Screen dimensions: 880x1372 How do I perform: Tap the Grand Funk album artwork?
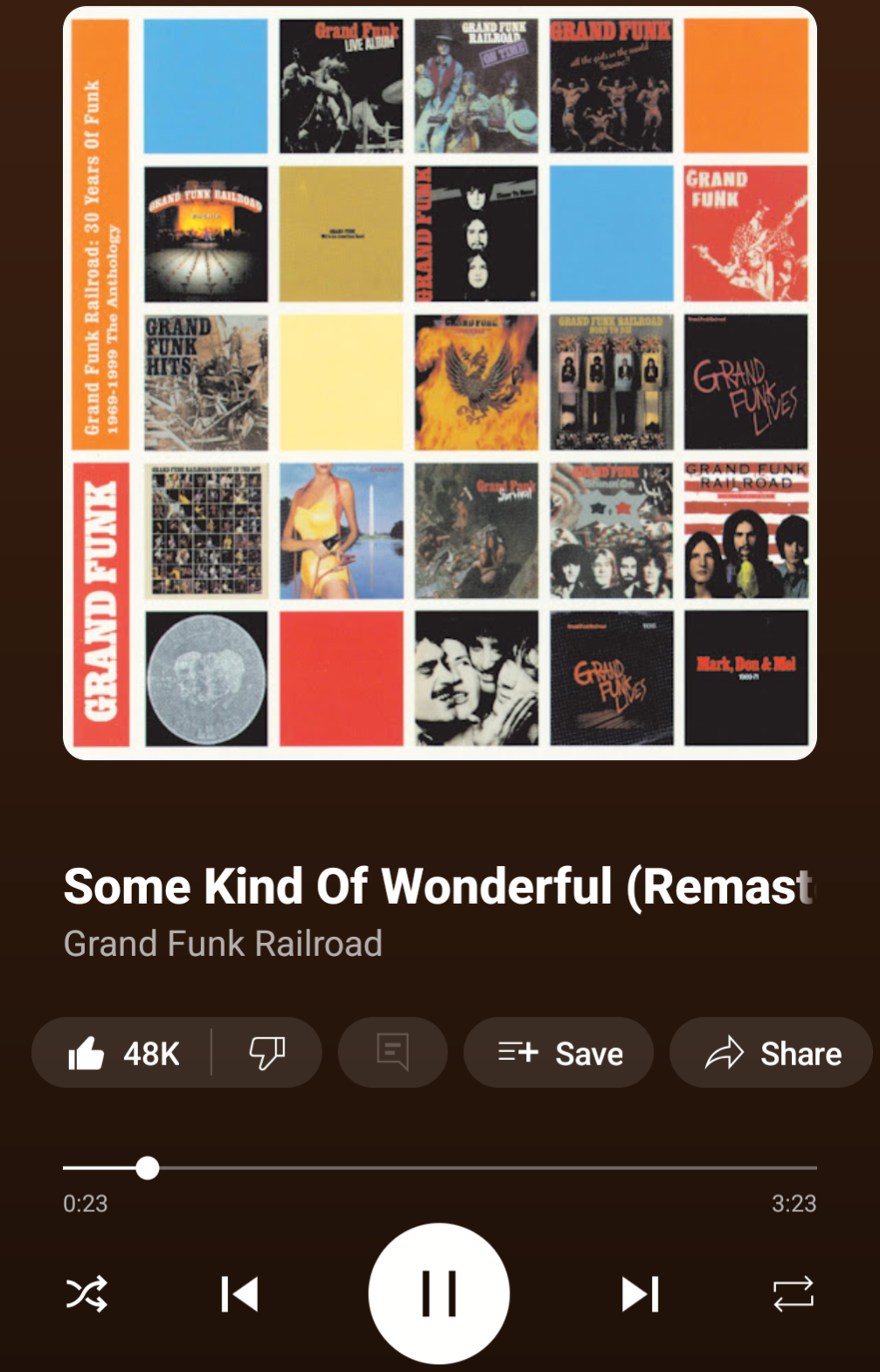[440, 383]
